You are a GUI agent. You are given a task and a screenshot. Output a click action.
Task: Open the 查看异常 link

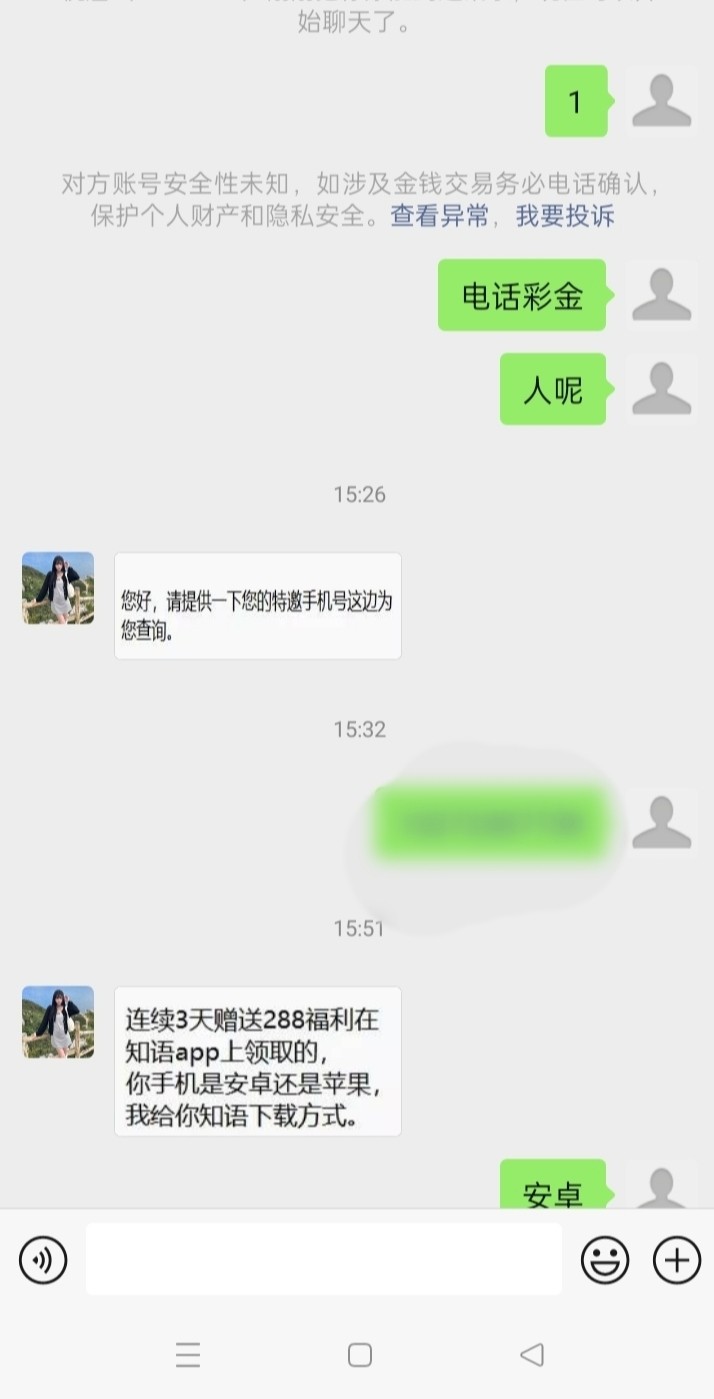coord(439,216)
